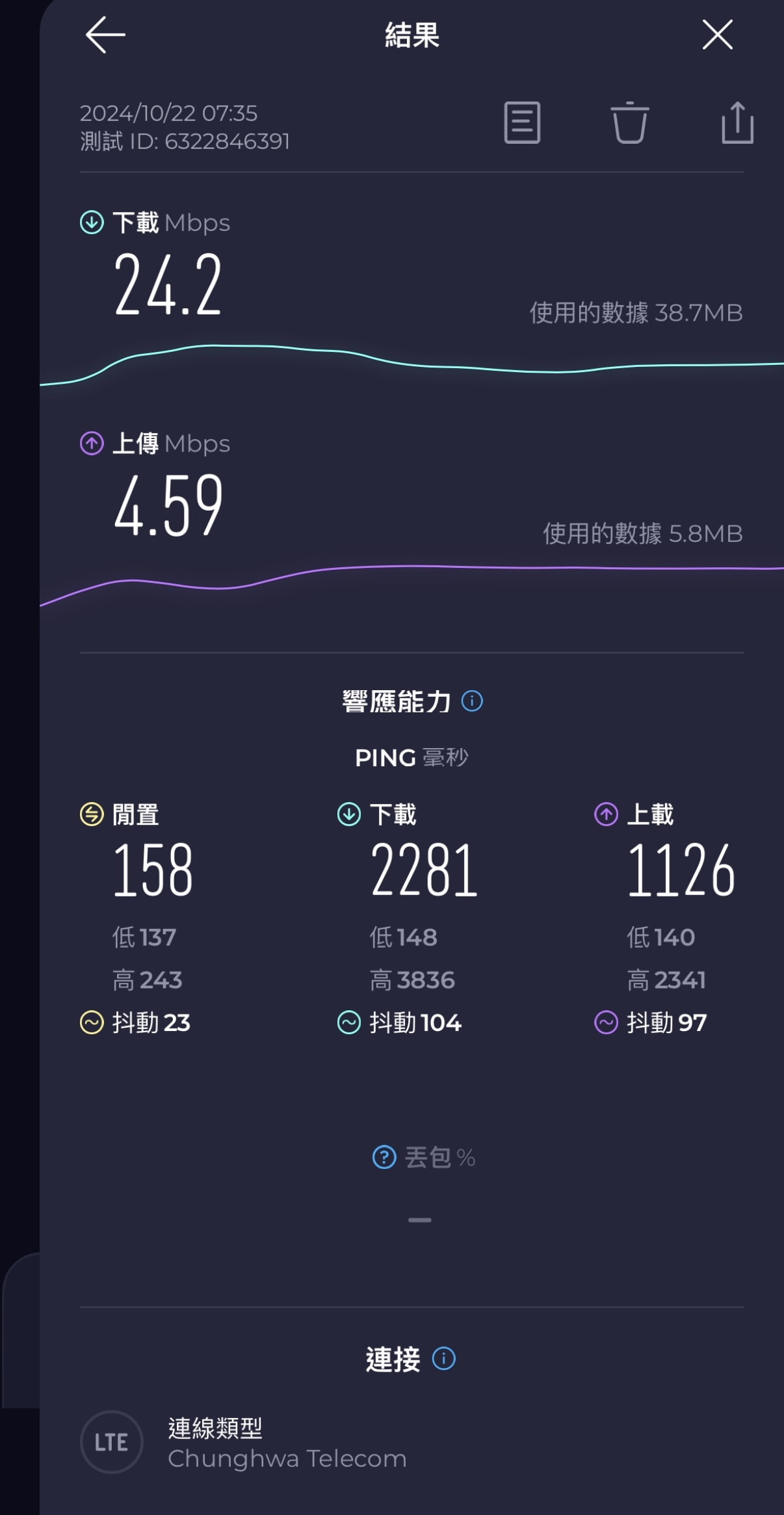The width and height of the screenshot is (784, 1515).
Task: Open info about 響應能力
Action: pyautogui.click(x=472, y=701)
